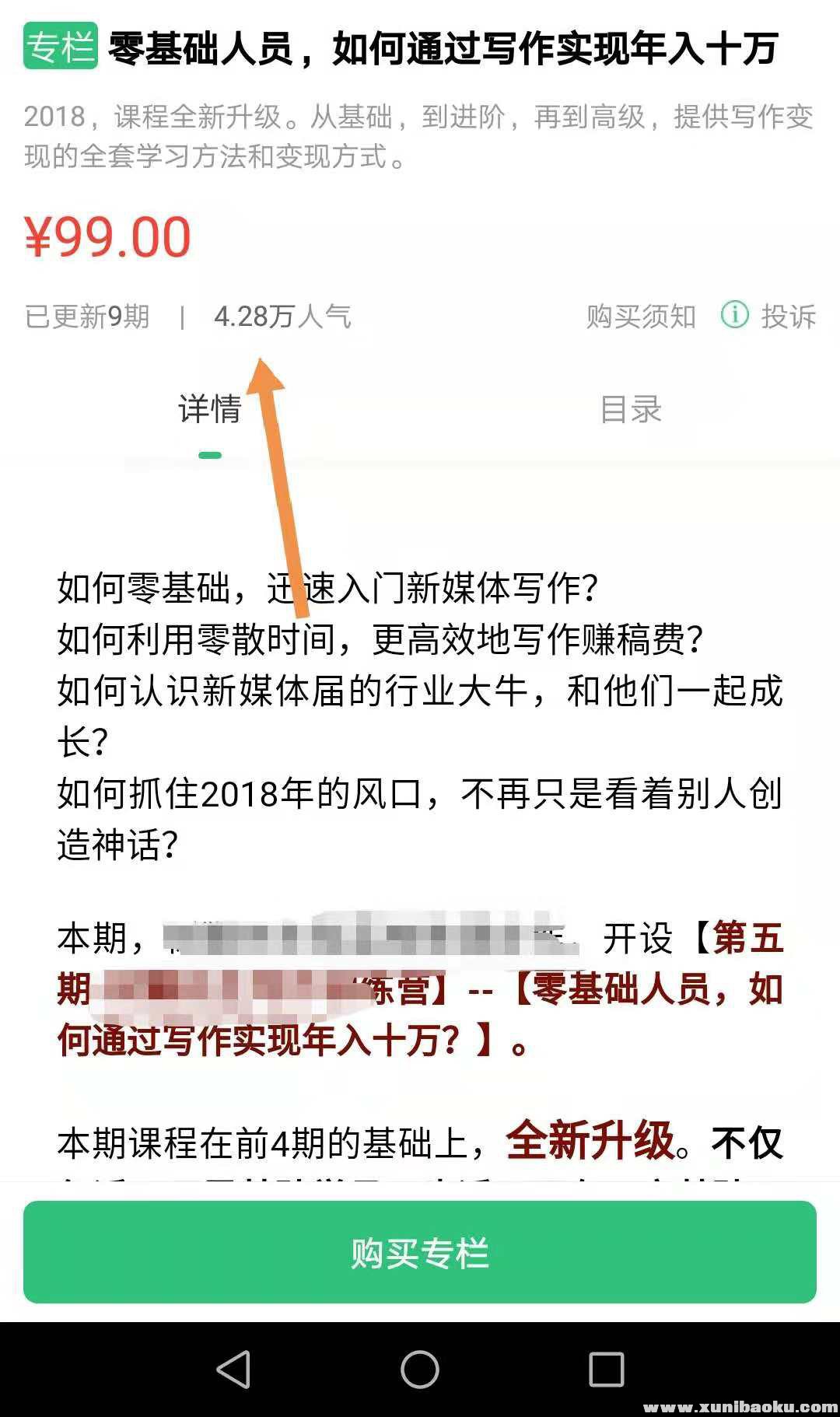Viewport: 840px width, 1417px height.
Task: Select the 详情 tab
Action: [x=210, y=410]
